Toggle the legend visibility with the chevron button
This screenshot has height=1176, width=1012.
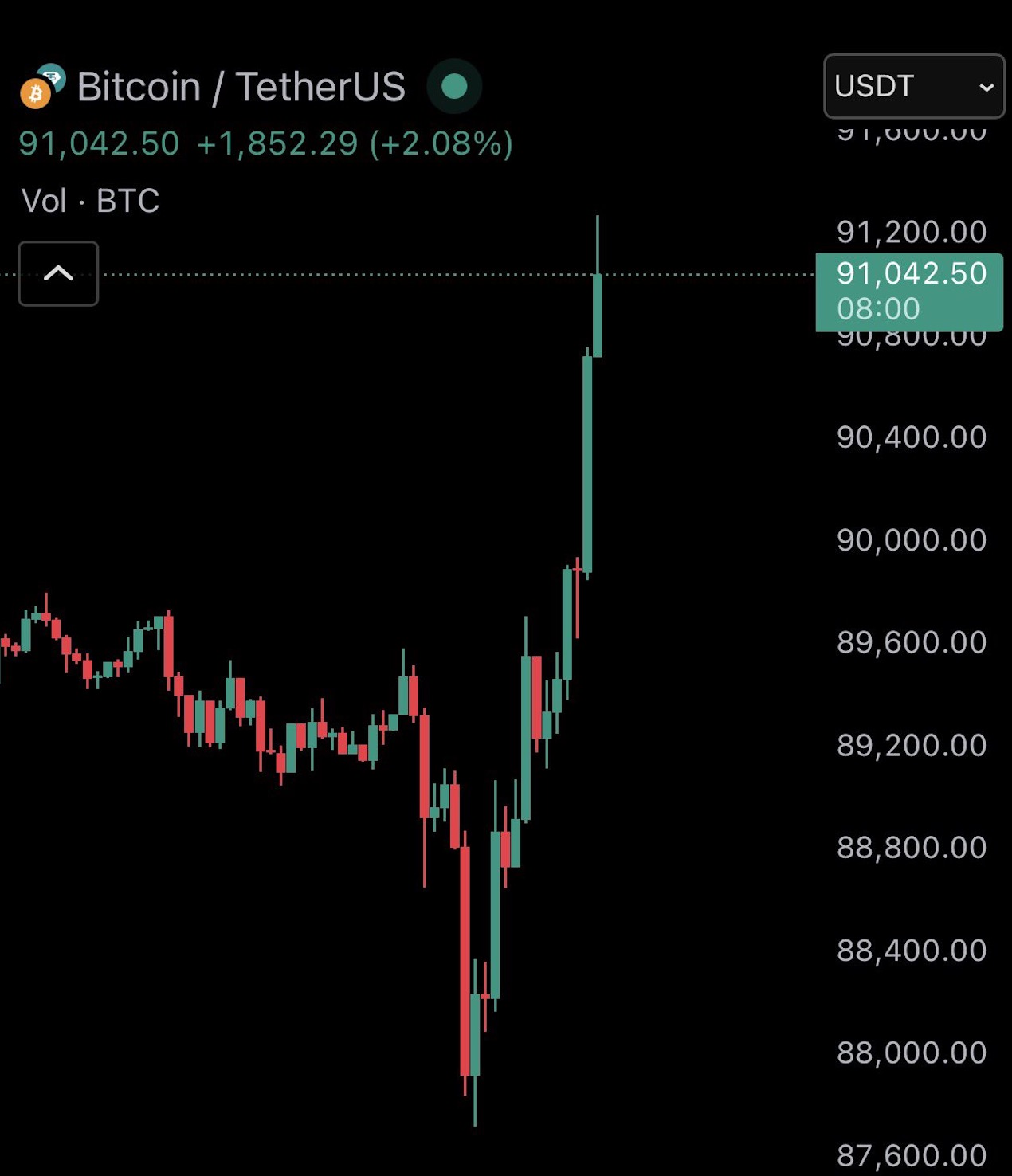[57, 273]
